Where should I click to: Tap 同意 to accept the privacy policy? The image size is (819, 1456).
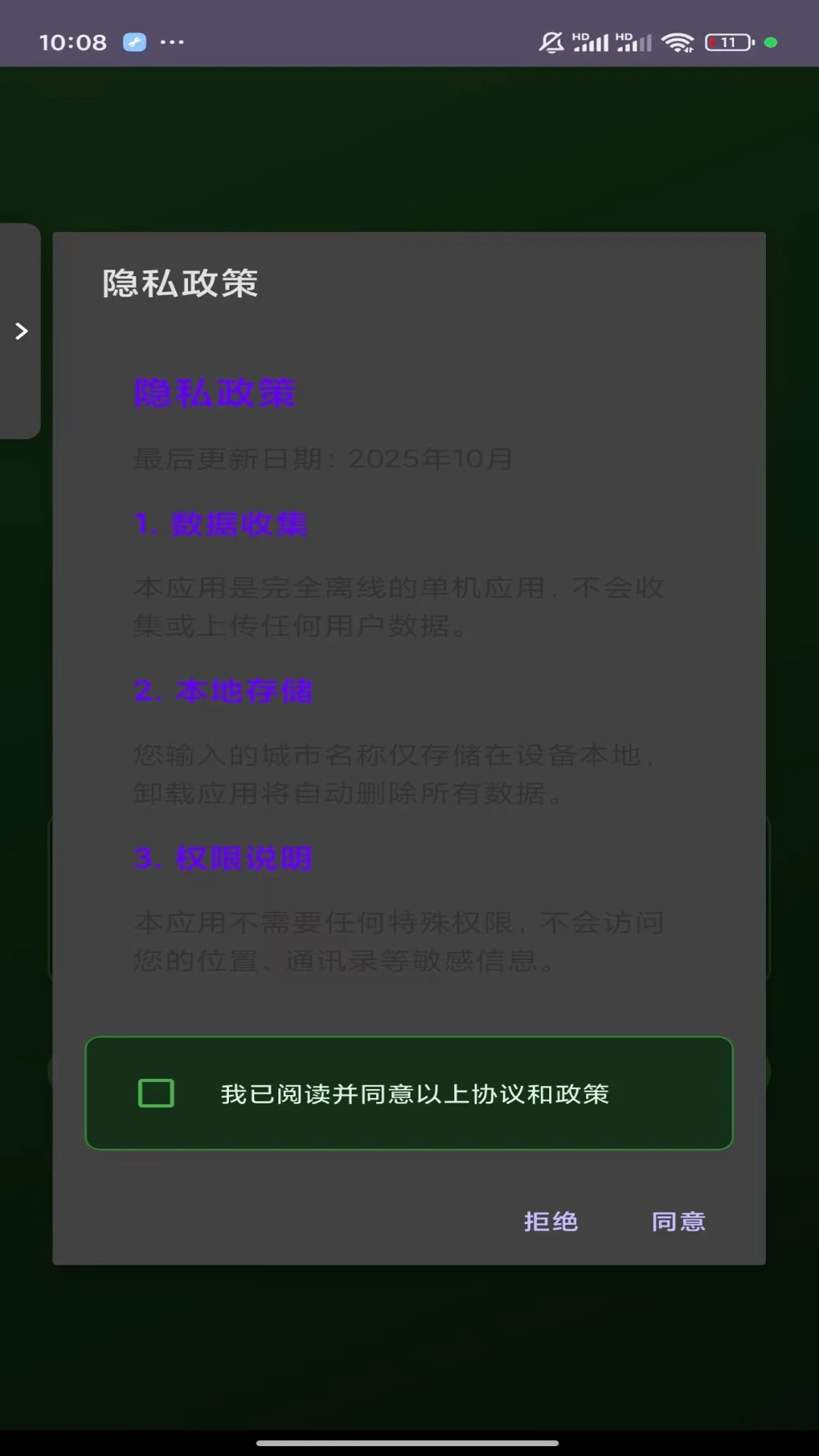coord(679,1222)
